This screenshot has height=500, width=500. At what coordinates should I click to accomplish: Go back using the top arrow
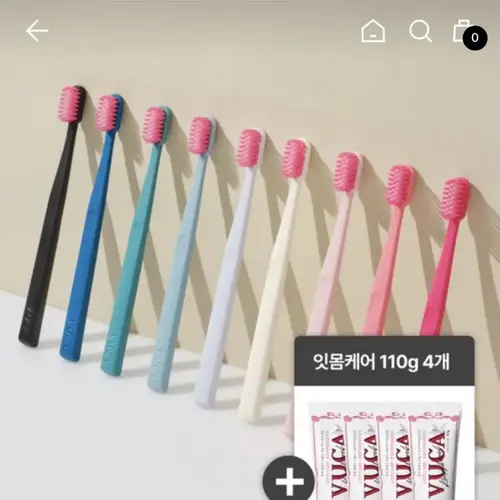(37, 31)
